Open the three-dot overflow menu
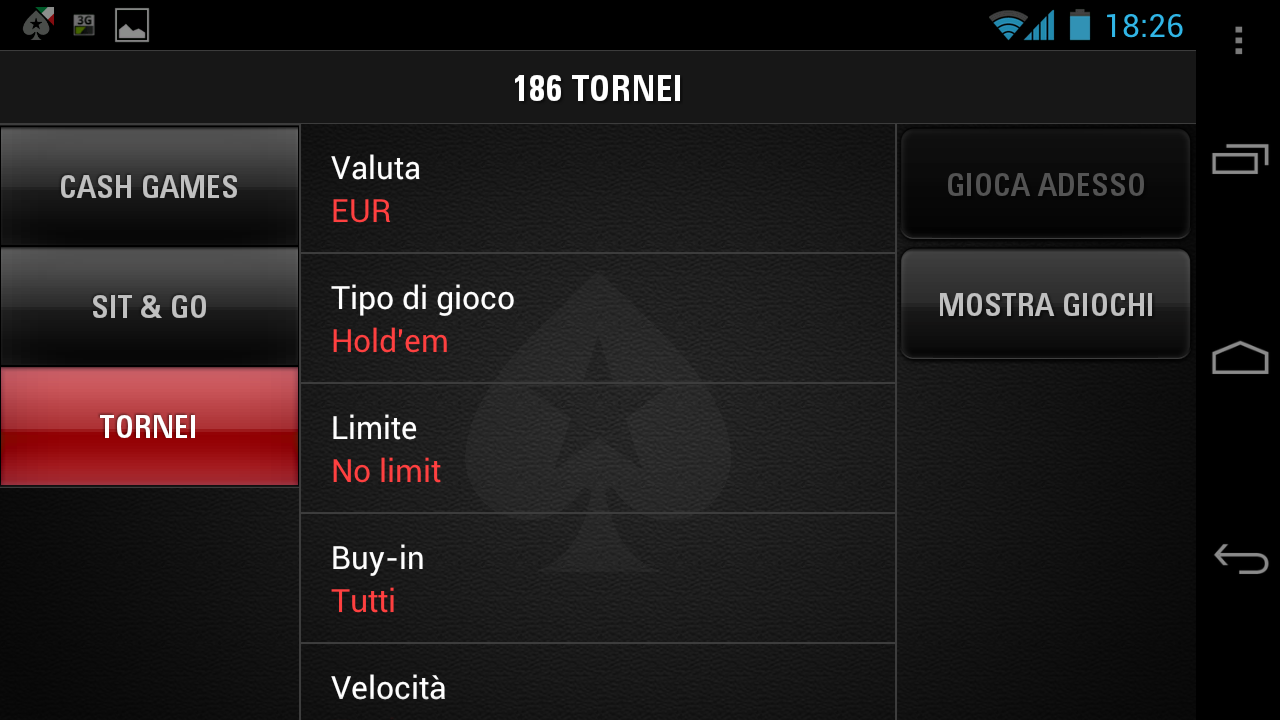The image size is (1280, 720). pos(1238,40)
